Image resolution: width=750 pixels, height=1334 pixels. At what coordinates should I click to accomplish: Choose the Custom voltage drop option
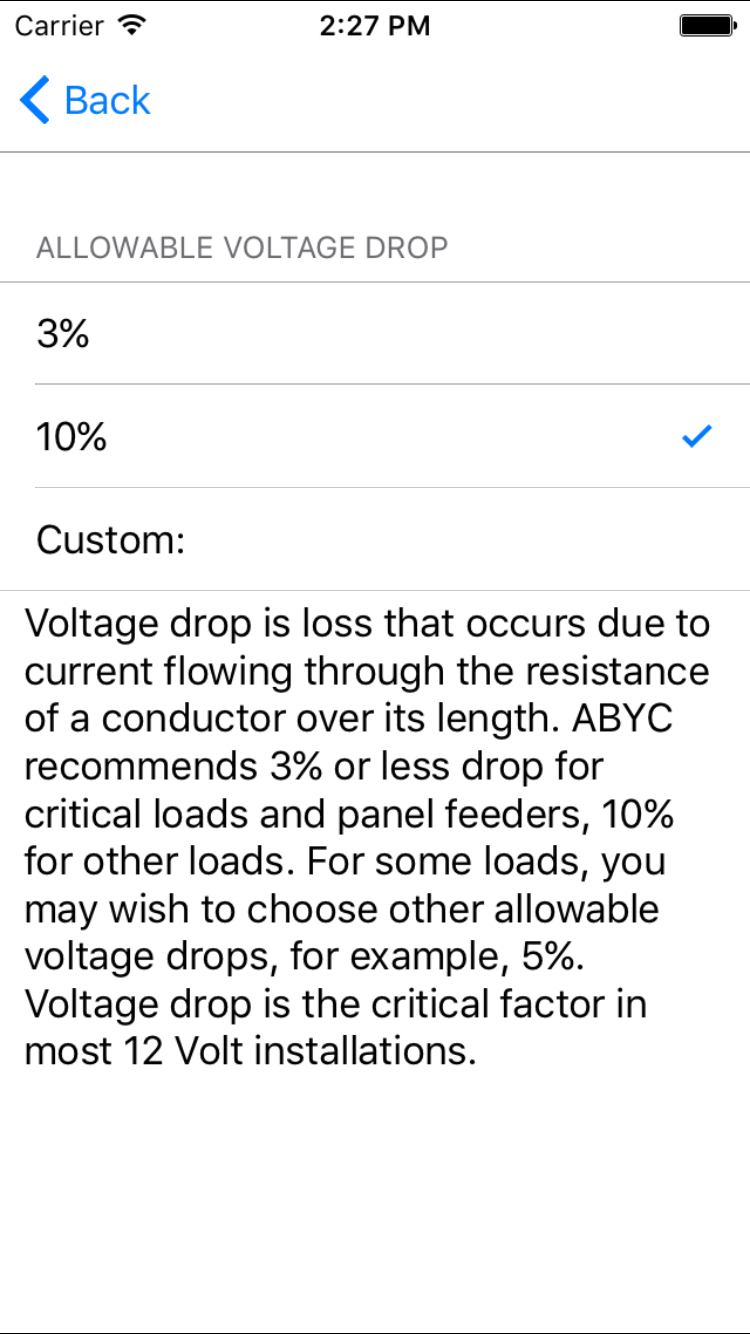pos(375,539)
